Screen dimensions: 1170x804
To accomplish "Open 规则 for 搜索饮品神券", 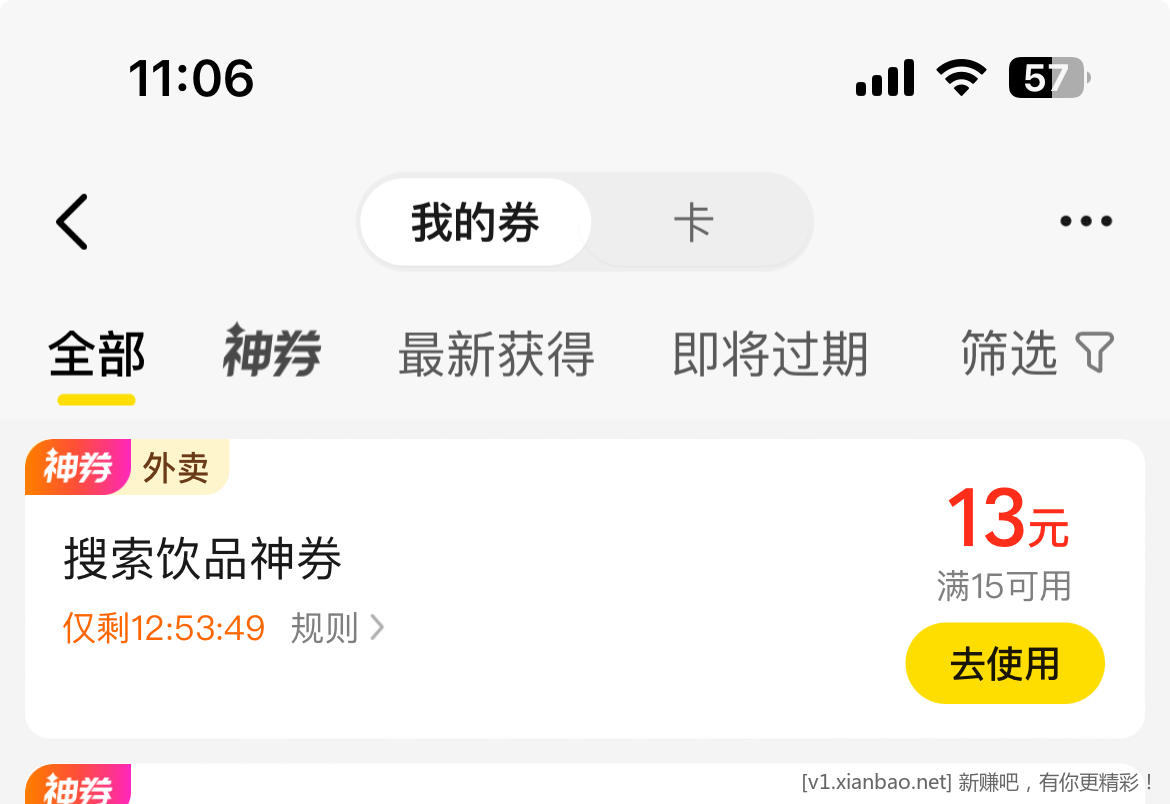I will pyautogui.click(x=337, y=628).
